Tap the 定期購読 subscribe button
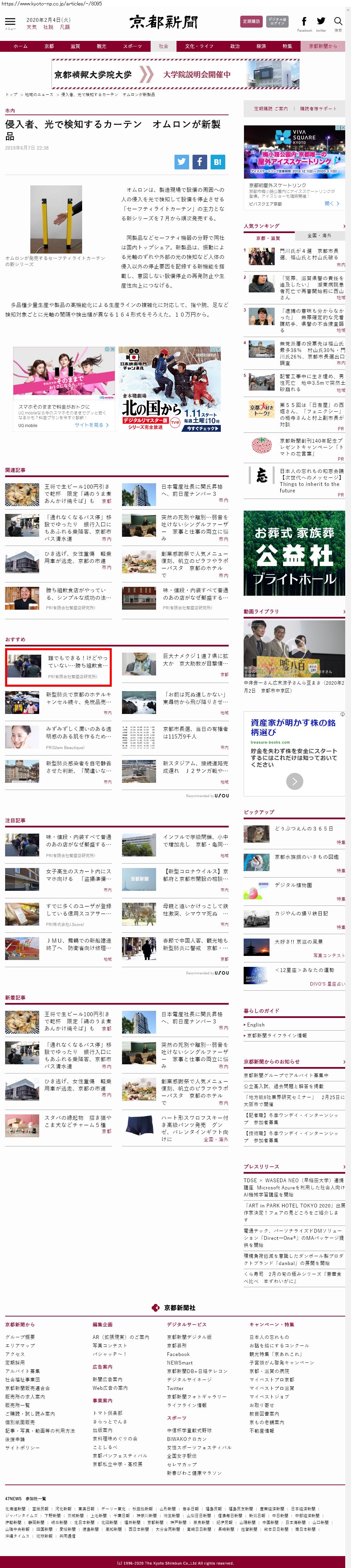 251,22
